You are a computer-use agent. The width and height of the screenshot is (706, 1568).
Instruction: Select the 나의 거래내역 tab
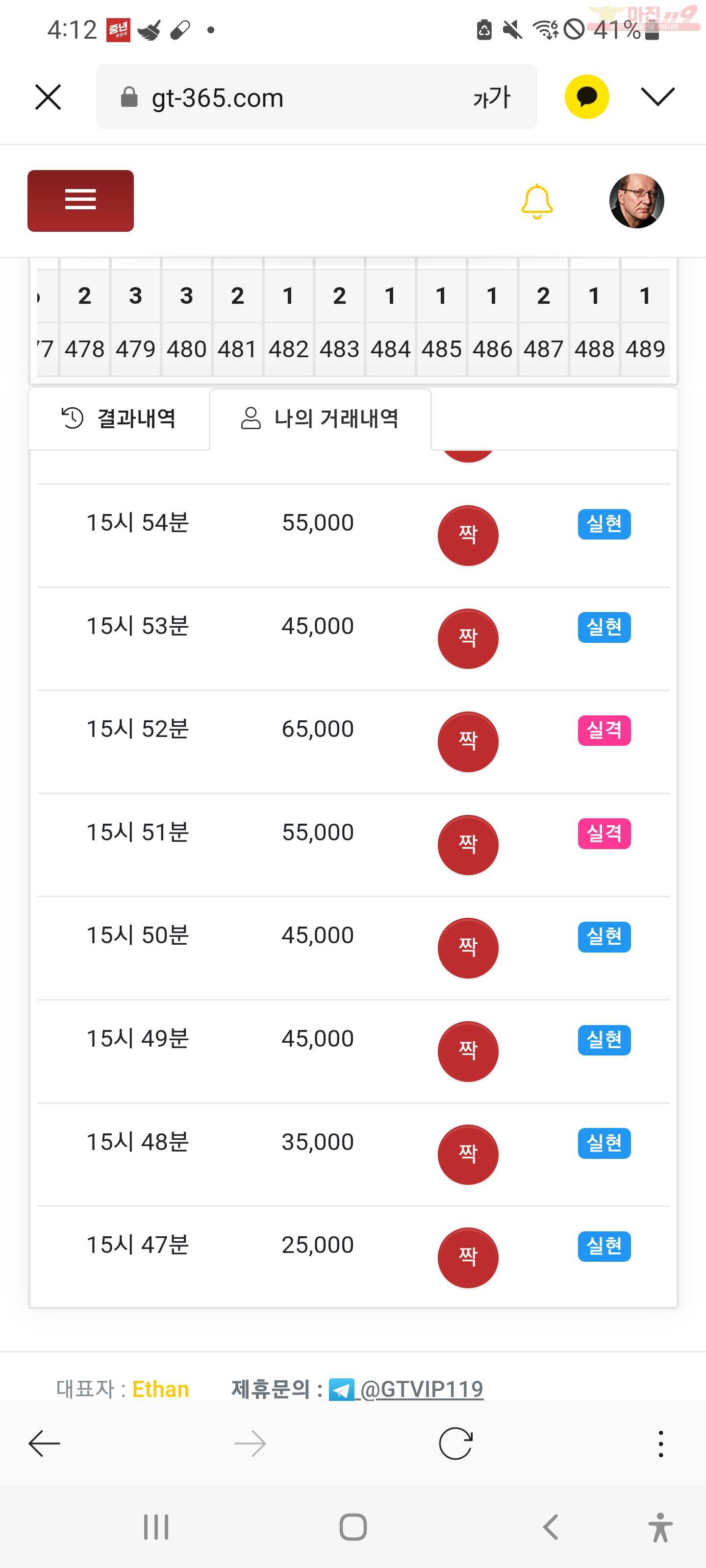pos(321,419)
